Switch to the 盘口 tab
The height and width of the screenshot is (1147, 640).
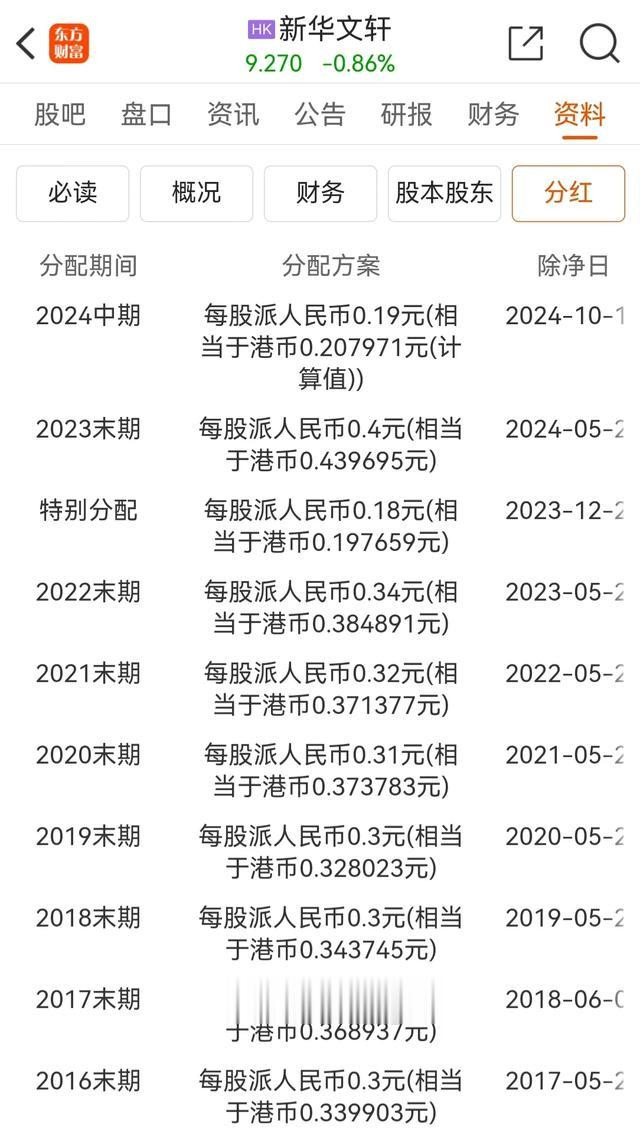click(x=146, y=115)
